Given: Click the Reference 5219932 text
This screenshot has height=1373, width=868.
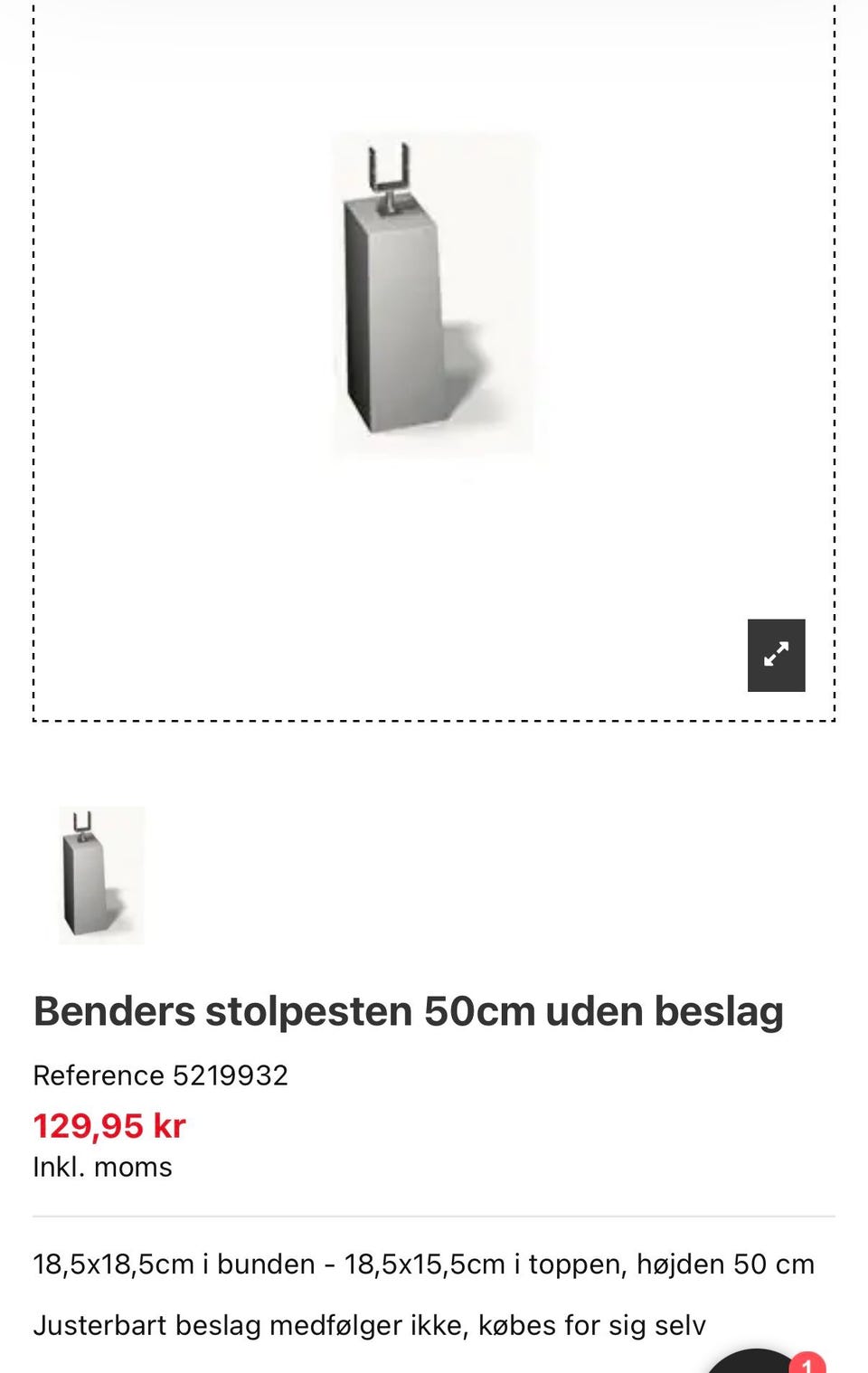Looking at the screenshot, I should (161, 1075).
